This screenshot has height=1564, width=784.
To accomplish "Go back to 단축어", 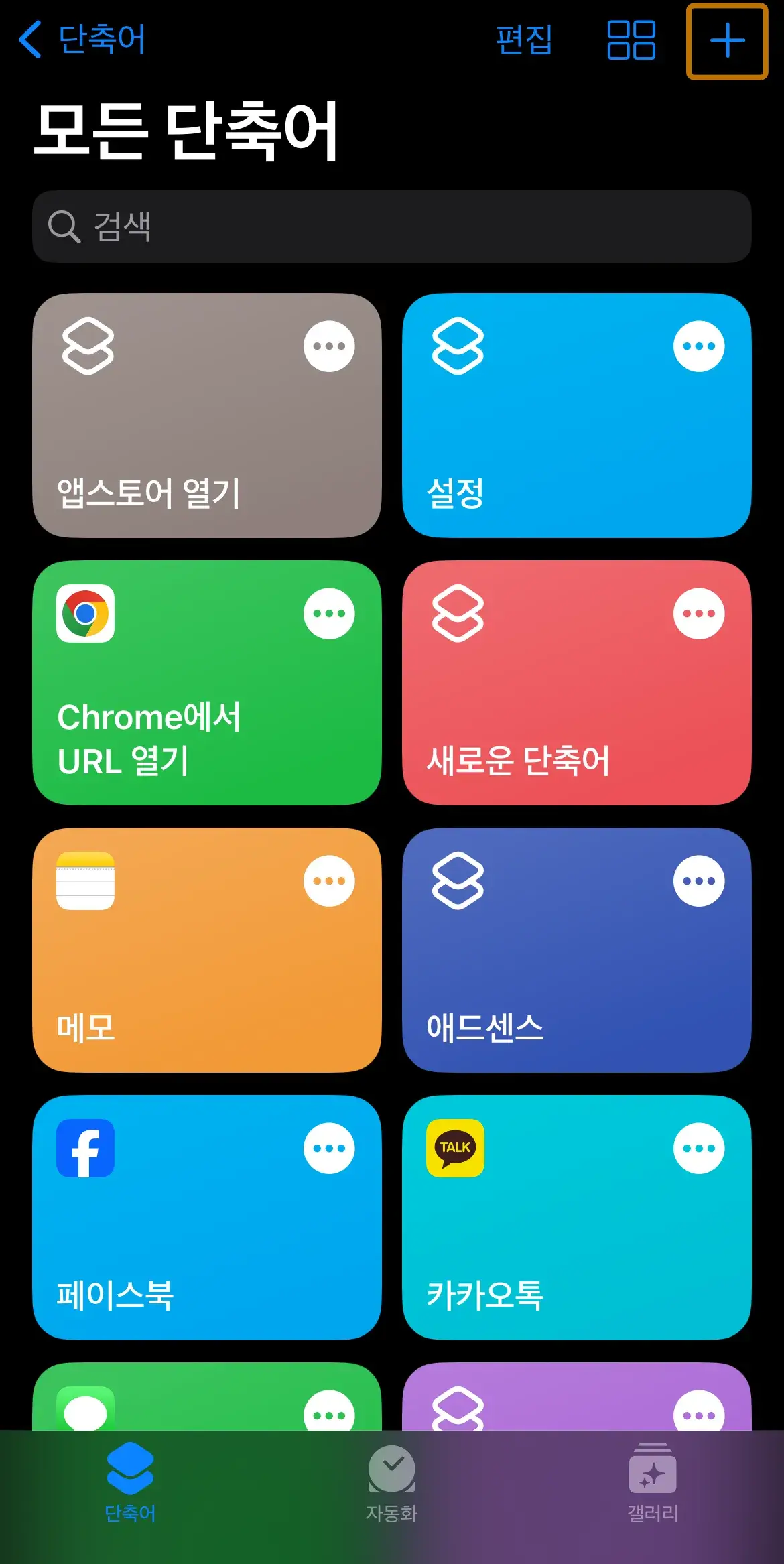I will [x=82, y=40].
